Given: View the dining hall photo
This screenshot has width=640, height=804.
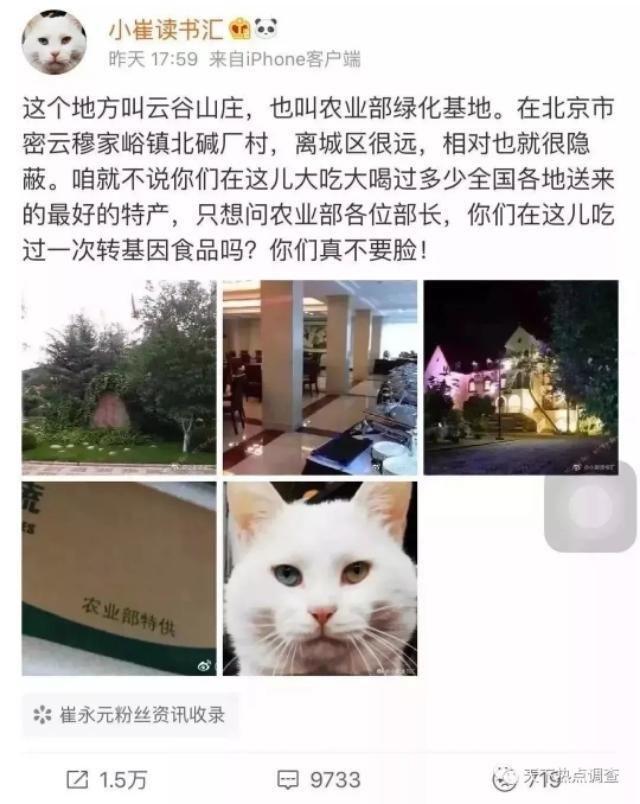Looking at the screenshot, I should 320,377.
